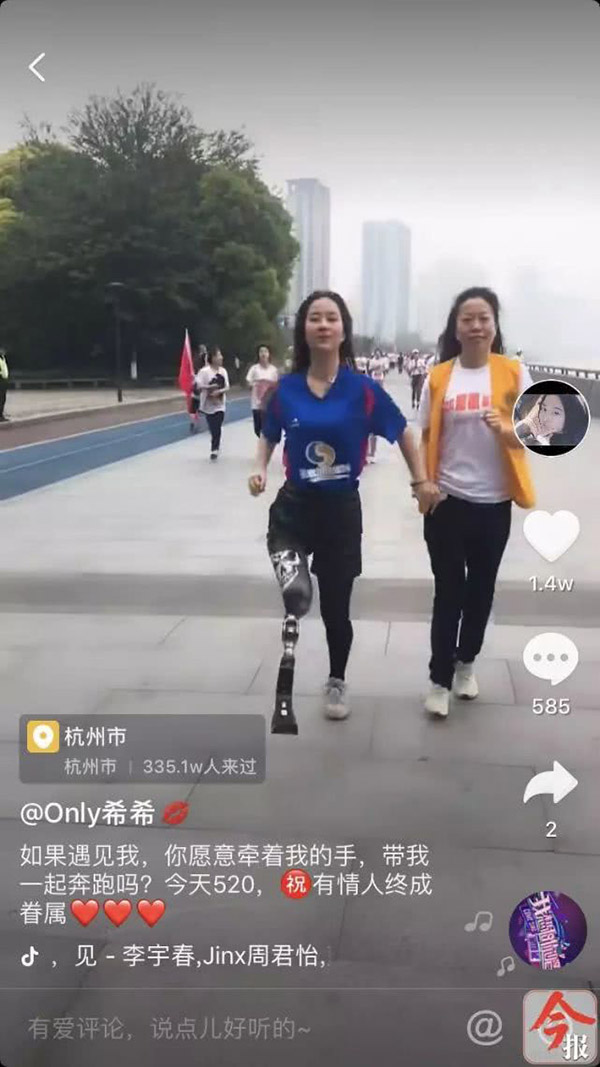Open the creator's profile avatar

[x=551, y=418]
